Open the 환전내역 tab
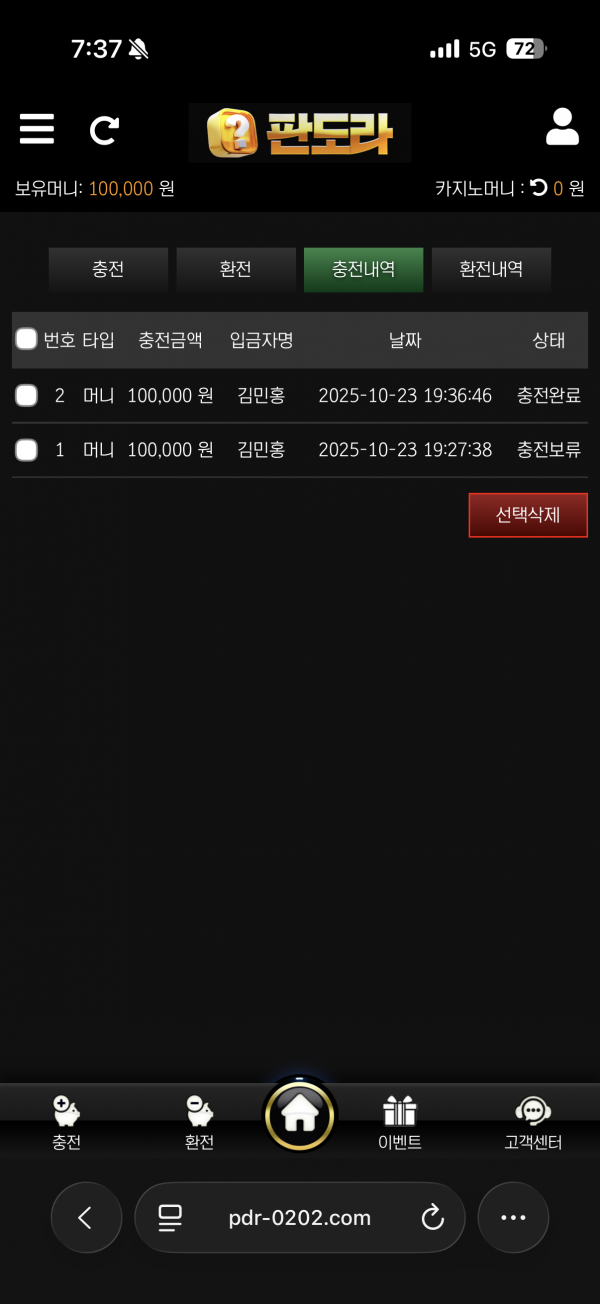The width and height of the screenshot is (600, 1304). pyautogui.click(x=491, y=269)
